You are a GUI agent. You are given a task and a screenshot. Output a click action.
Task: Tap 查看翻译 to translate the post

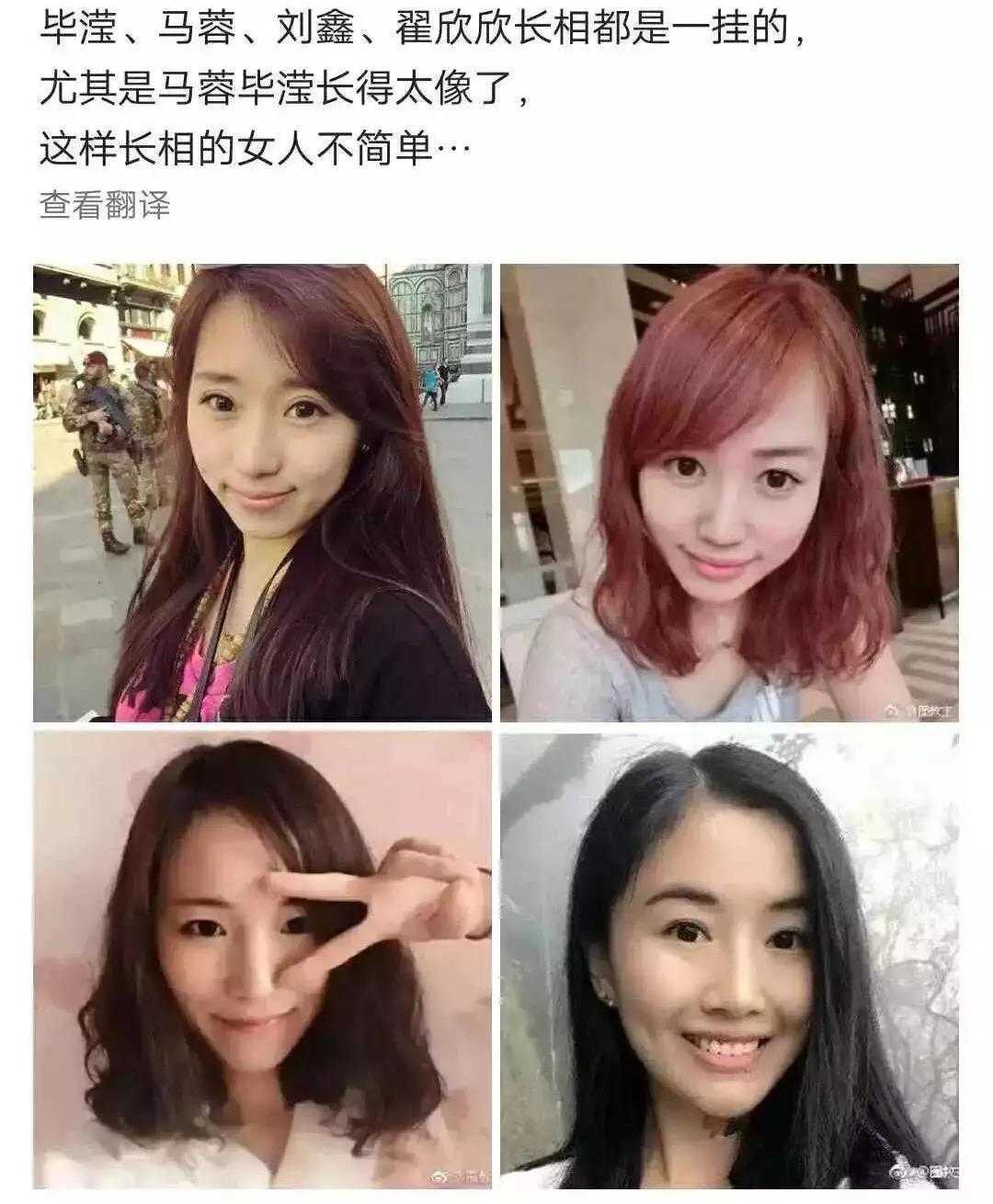105,204
